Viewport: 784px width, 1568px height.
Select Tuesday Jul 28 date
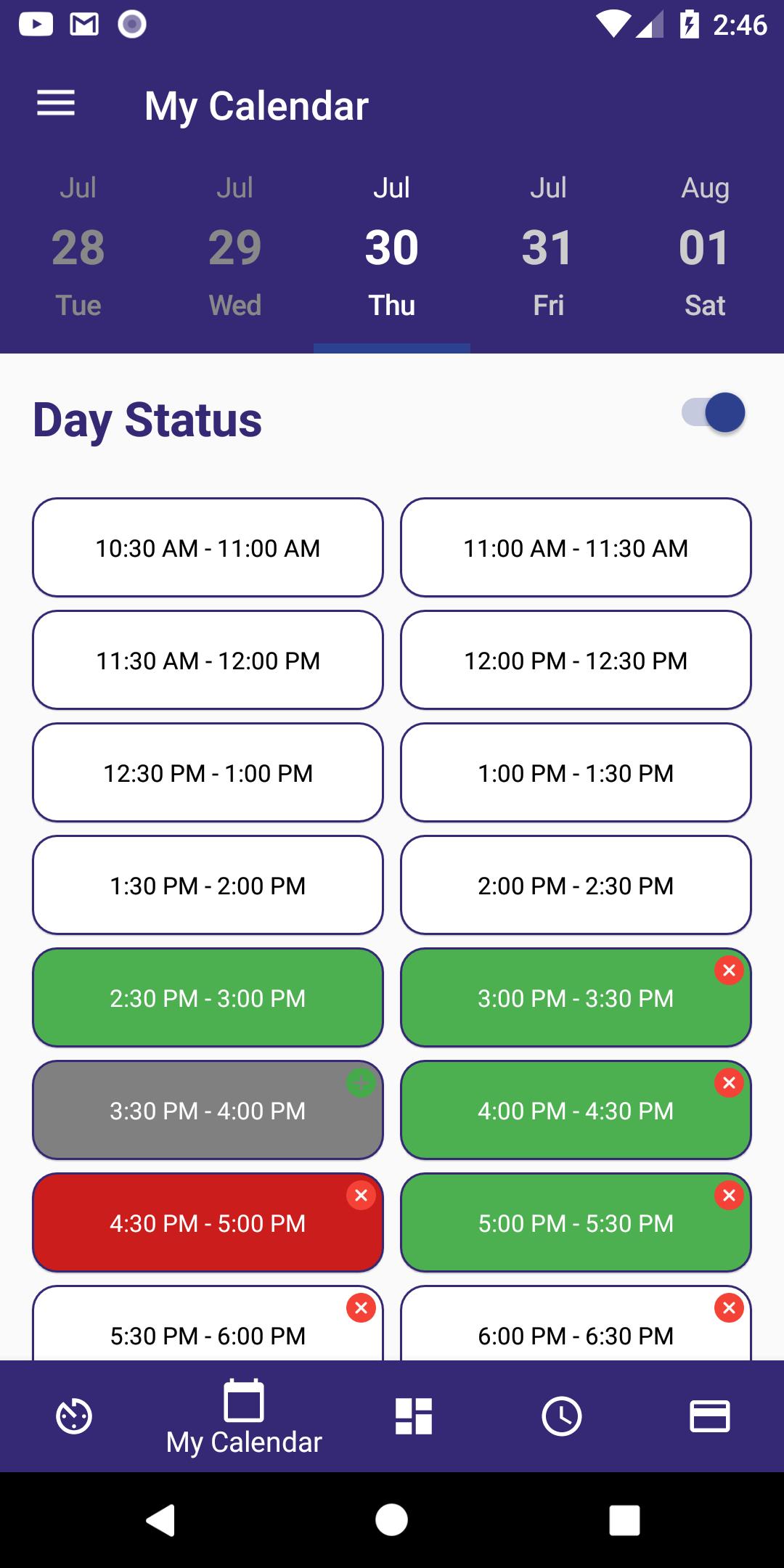78,247
